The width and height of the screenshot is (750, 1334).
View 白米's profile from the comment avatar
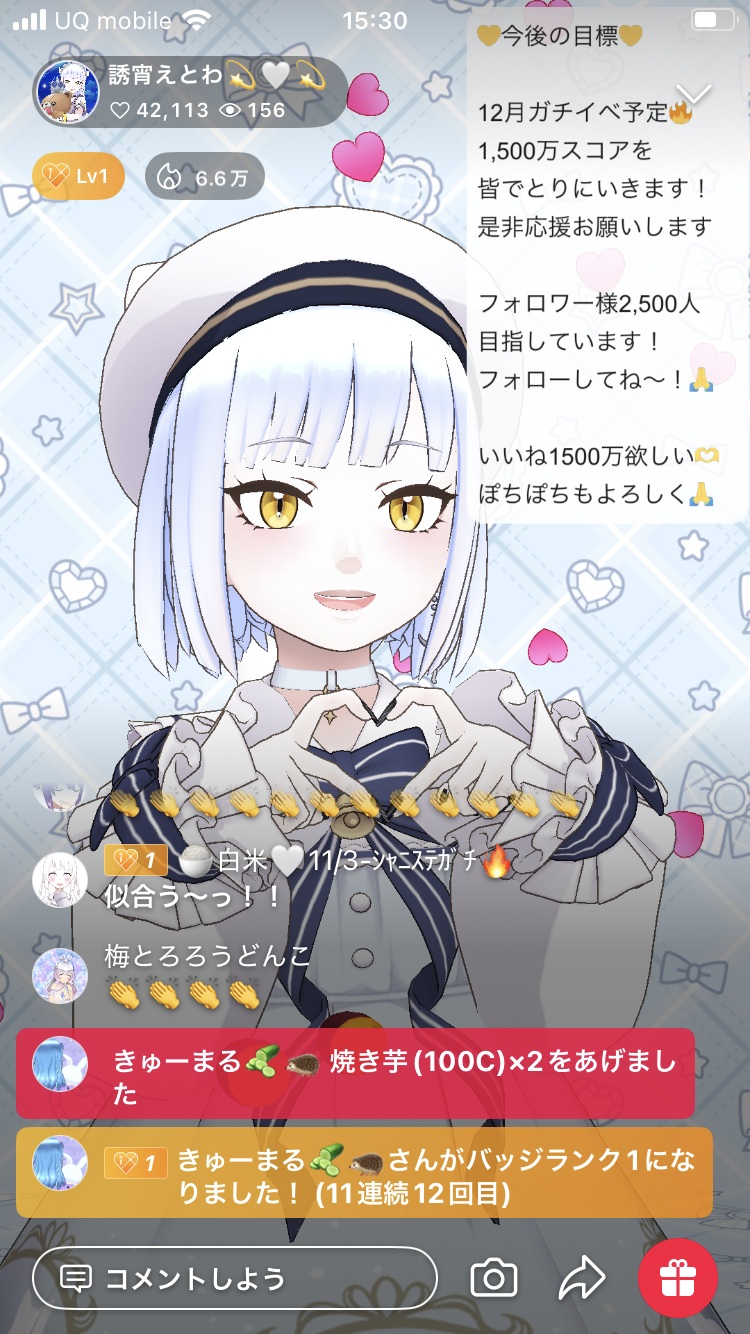point(60,880)
